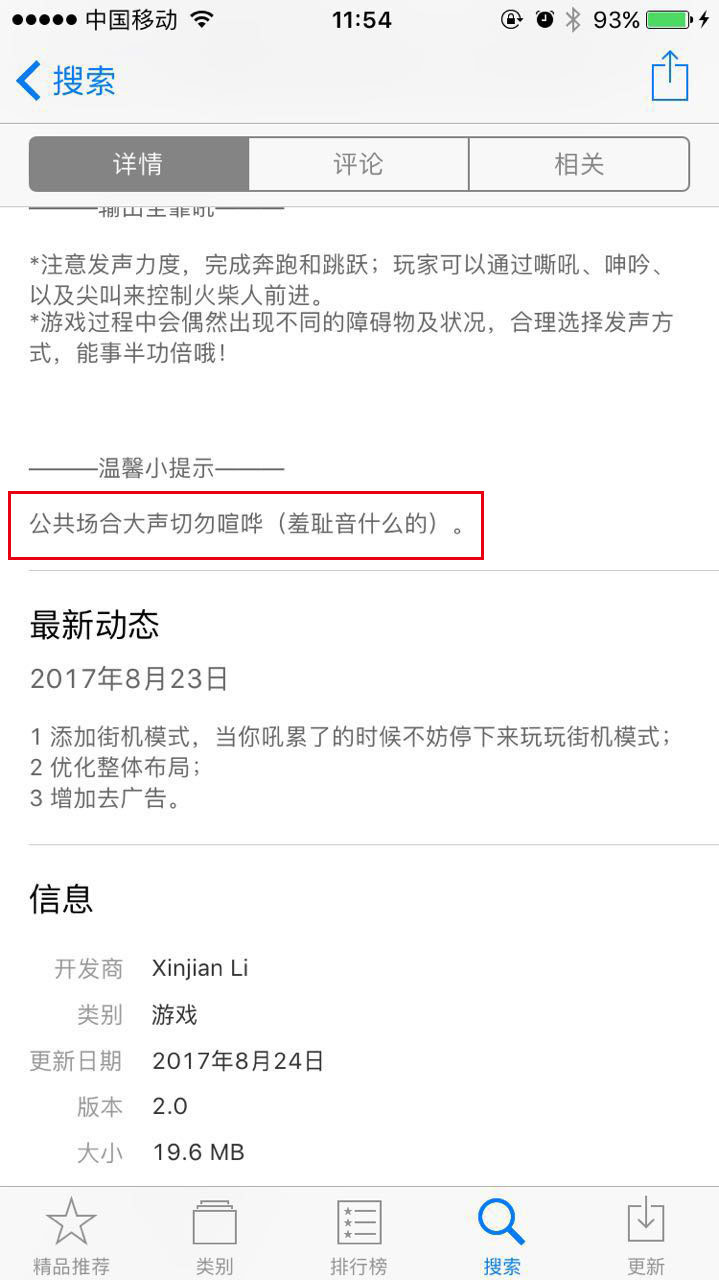This screenshot has width=719, height=1280.
Task: Go to the 更新 tab
Action: [x=646, y=1236]
